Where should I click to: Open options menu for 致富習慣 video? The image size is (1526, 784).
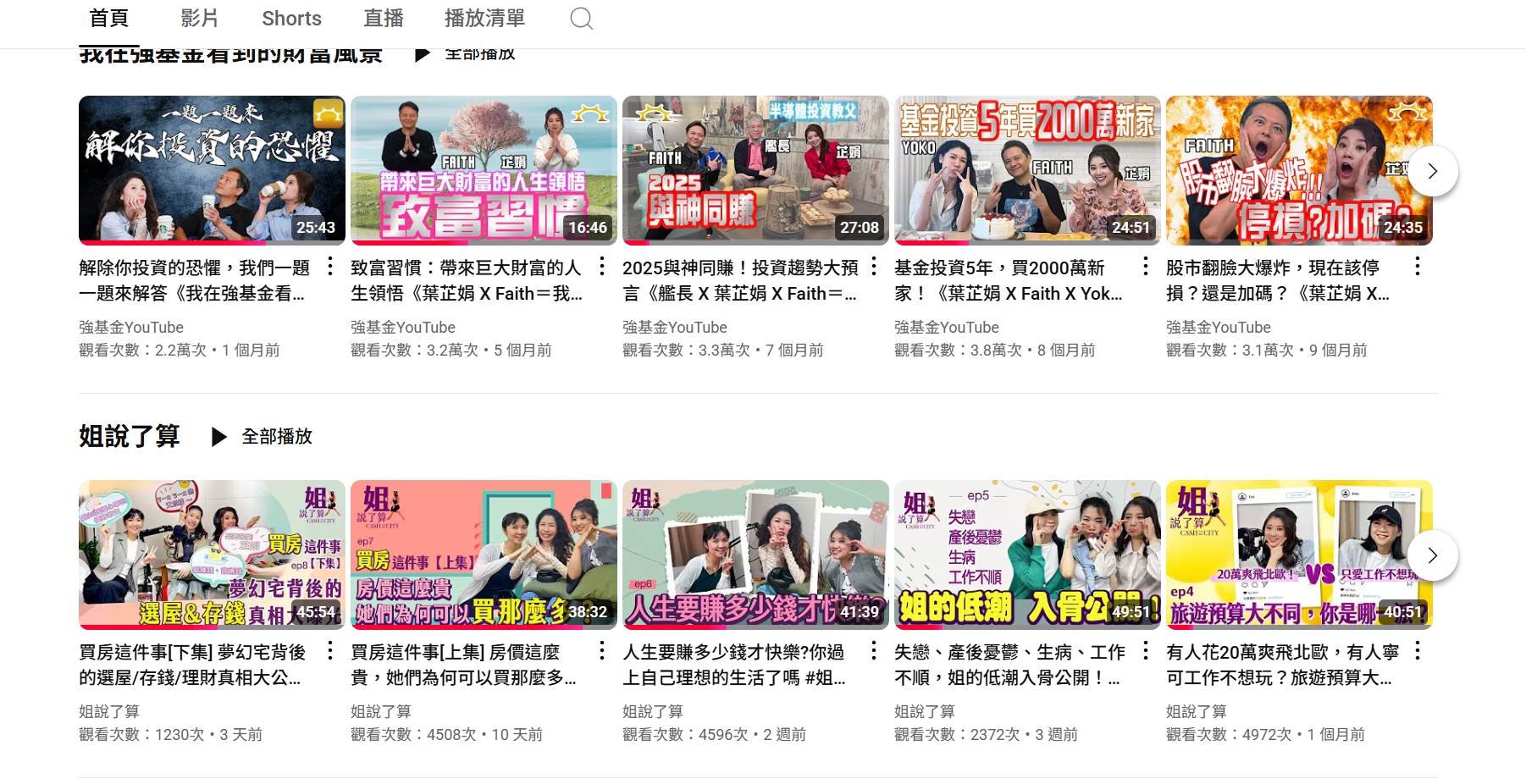(x=602, y=267)
